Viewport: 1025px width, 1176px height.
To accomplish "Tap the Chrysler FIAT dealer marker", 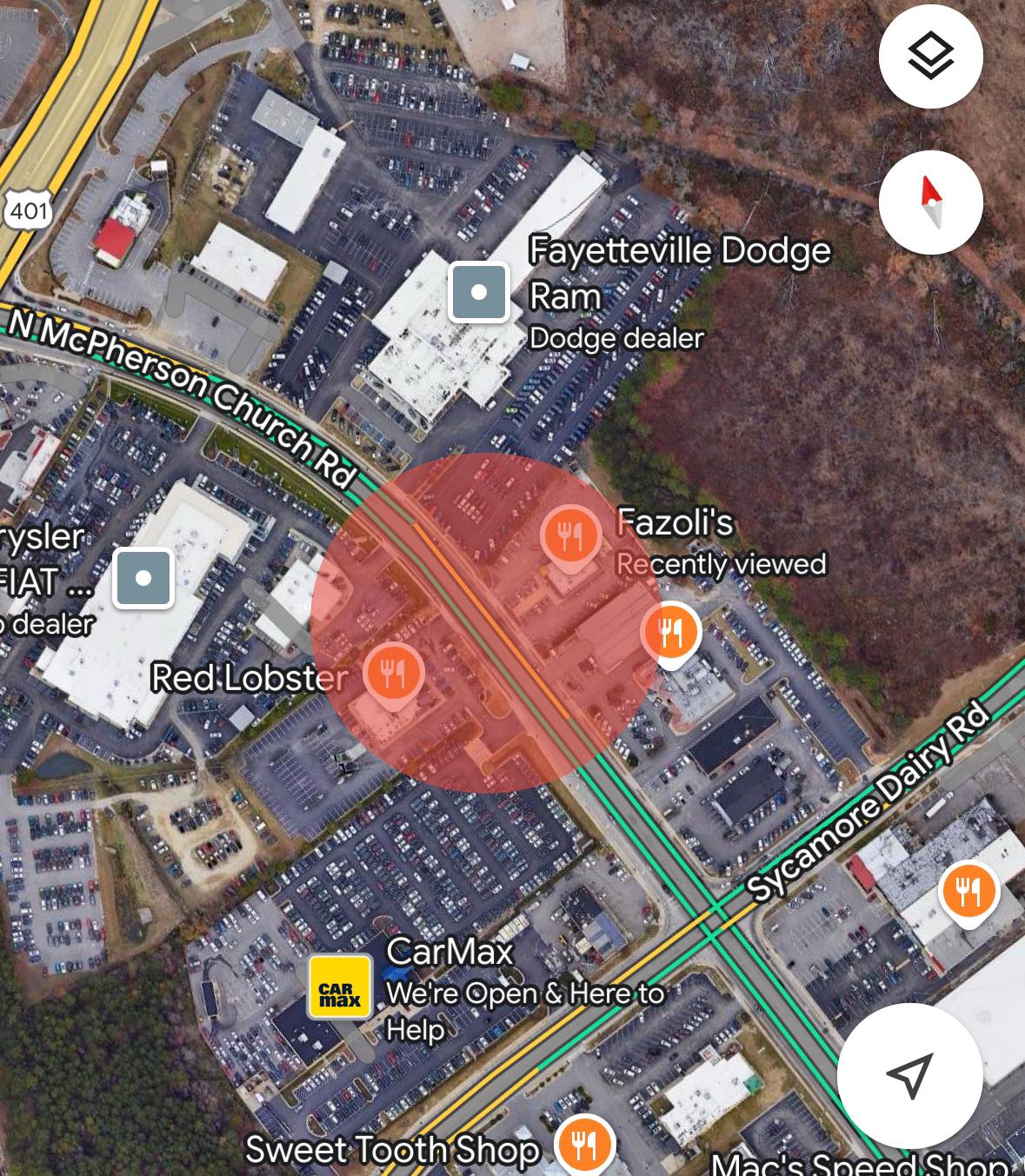I will coord(143,578).
